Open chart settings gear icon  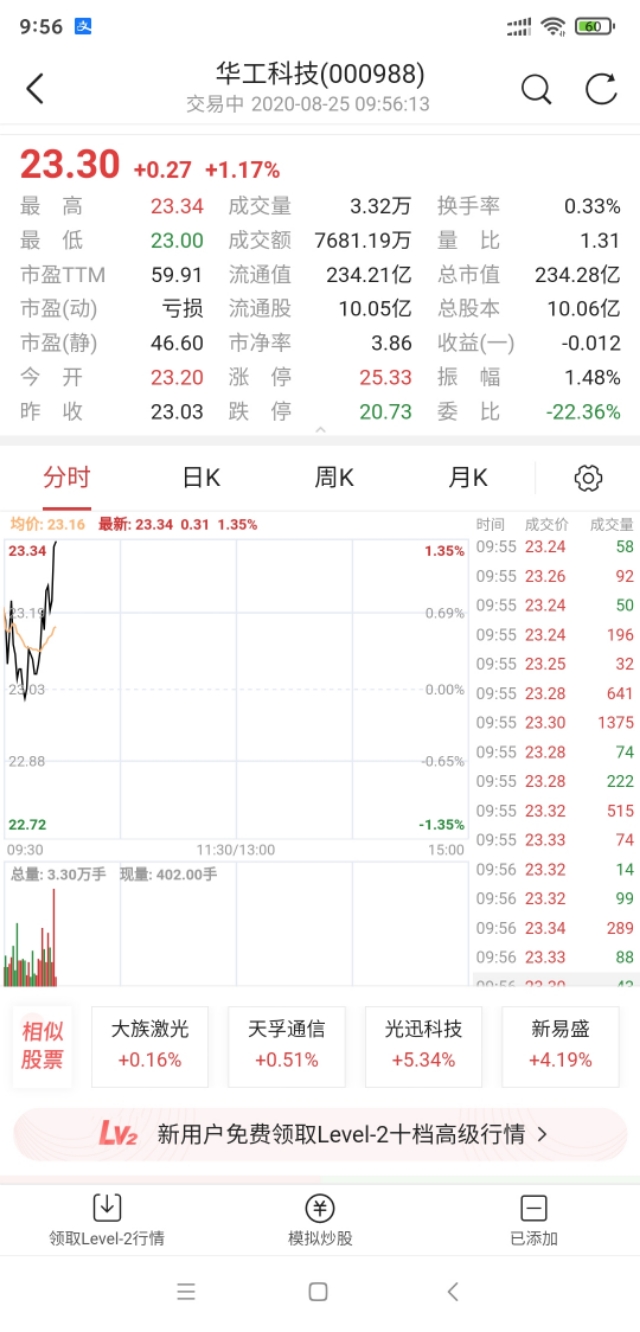tap(588, 478)
